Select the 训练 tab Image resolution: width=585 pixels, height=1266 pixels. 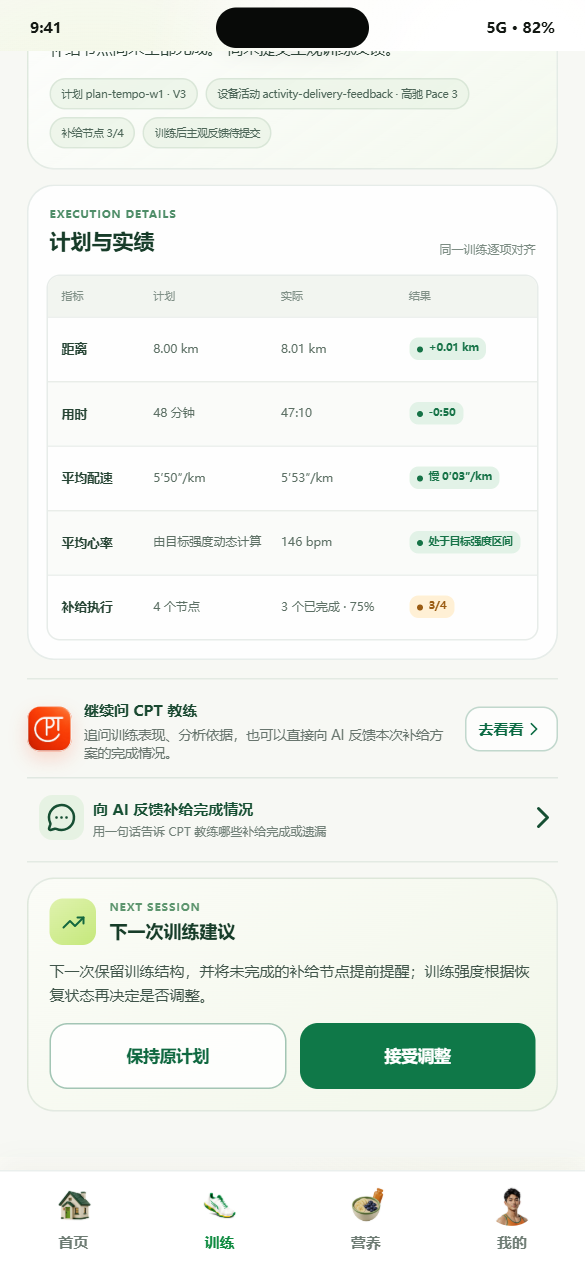[x=220, y=1219]
